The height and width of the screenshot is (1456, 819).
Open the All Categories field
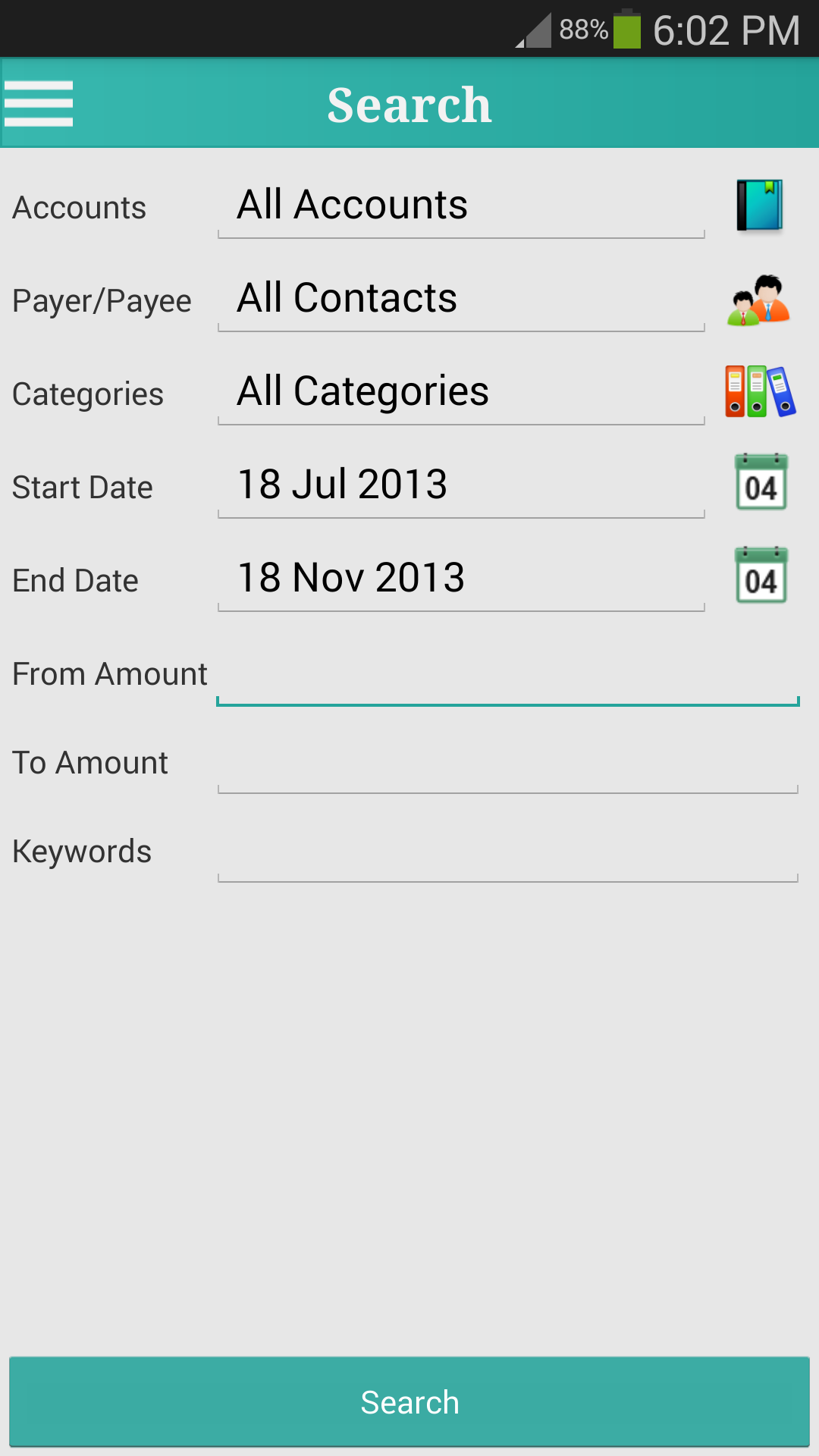(x=460, y=392)
